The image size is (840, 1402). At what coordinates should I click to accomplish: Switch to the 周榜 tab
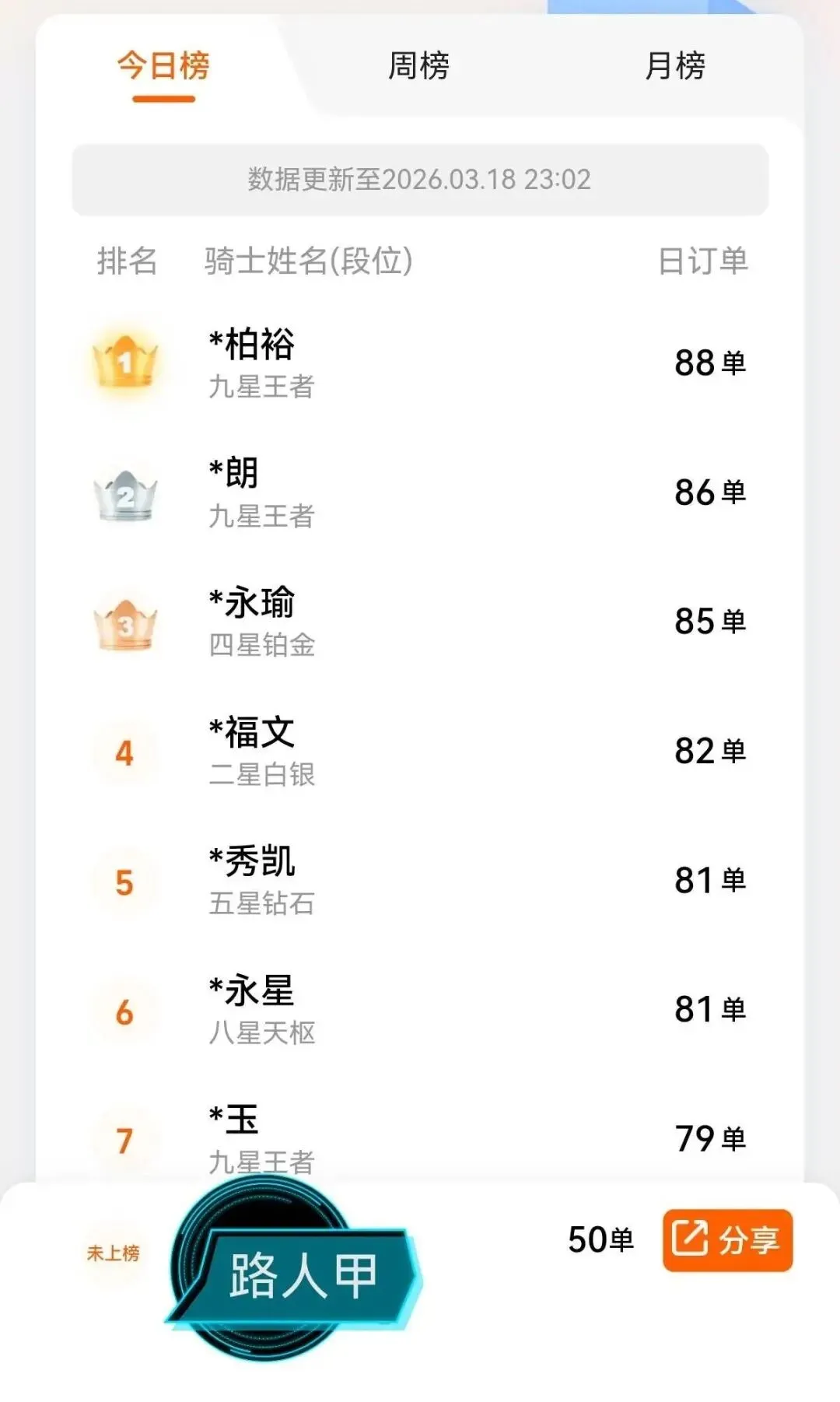click(418, 66)
